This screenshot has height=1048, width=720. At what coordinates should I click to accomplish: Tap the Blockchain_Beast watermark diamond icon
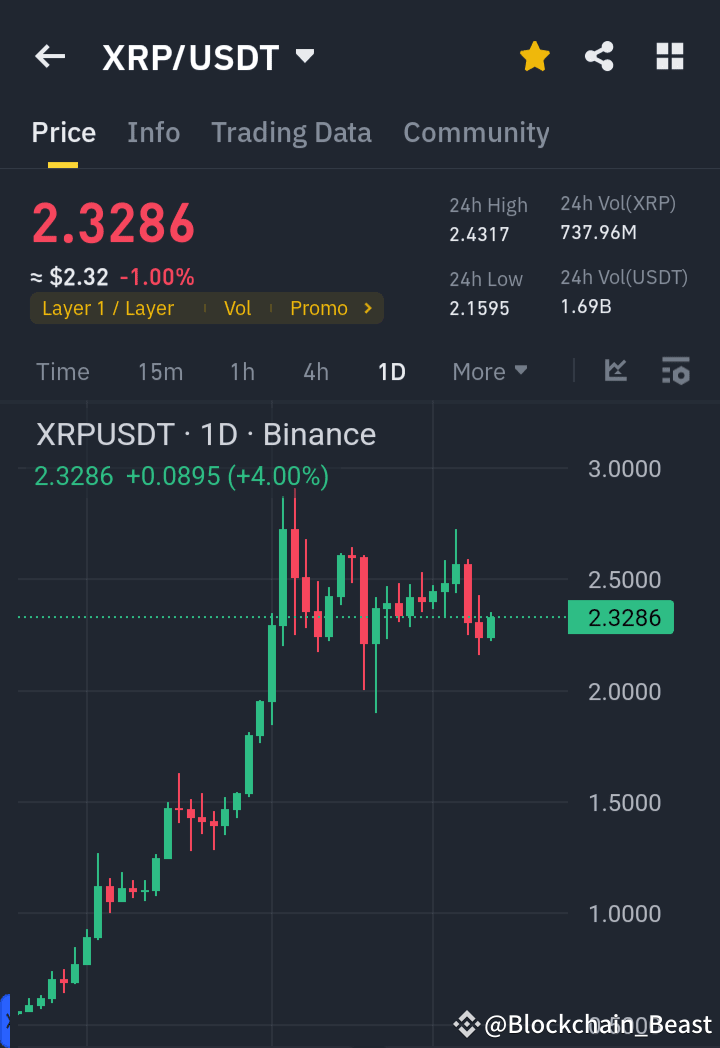466,1023
